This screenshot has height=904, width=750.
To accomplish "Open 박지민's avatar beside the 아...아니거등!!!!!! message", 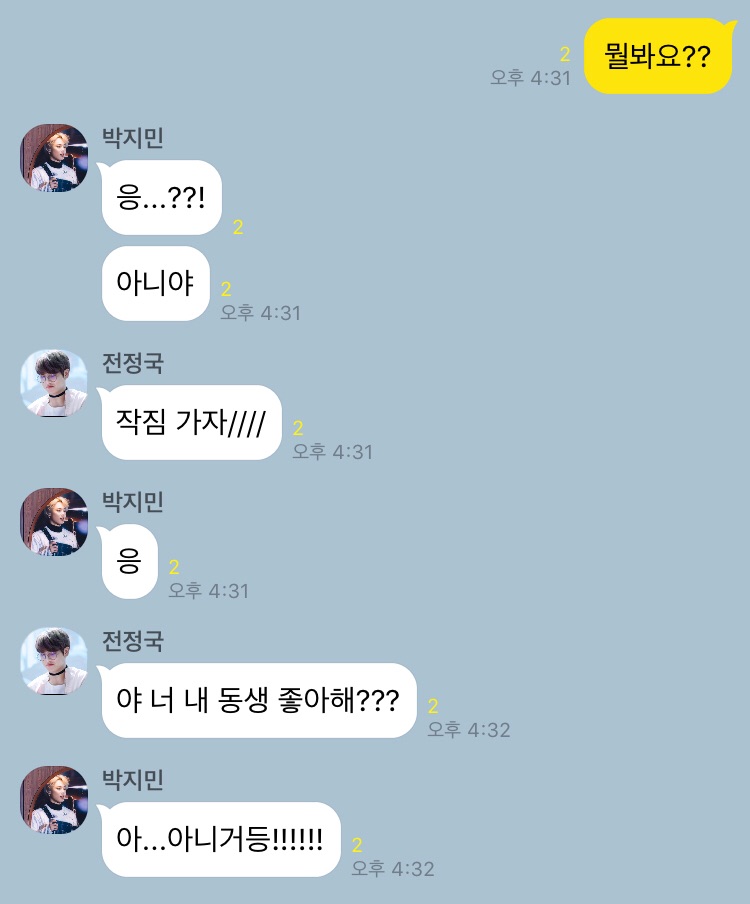I will tap(54, 800).
